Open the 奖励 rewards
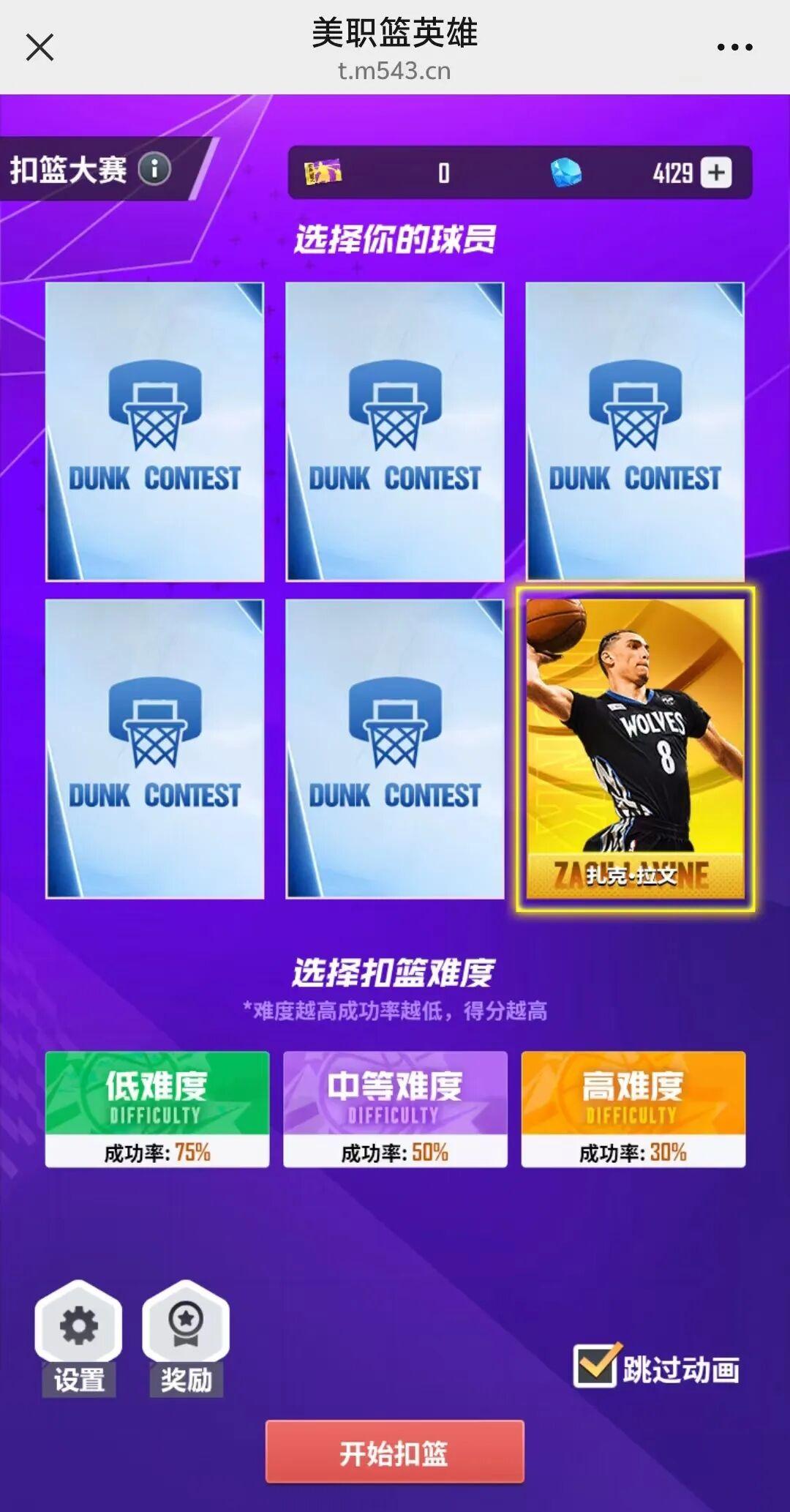 [x=186, y=1338]
